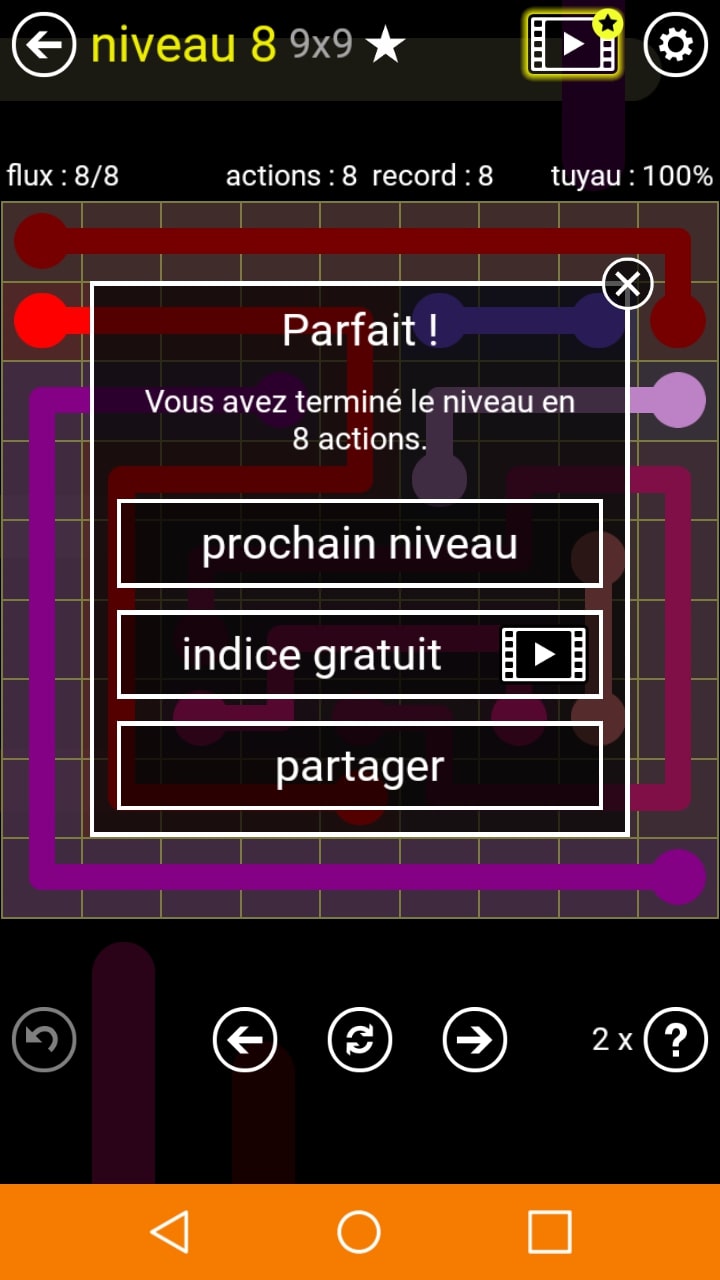Tap the Android back button
Image resolution: width=720 pixels, height=1280 pixels.
(170, 1232)
